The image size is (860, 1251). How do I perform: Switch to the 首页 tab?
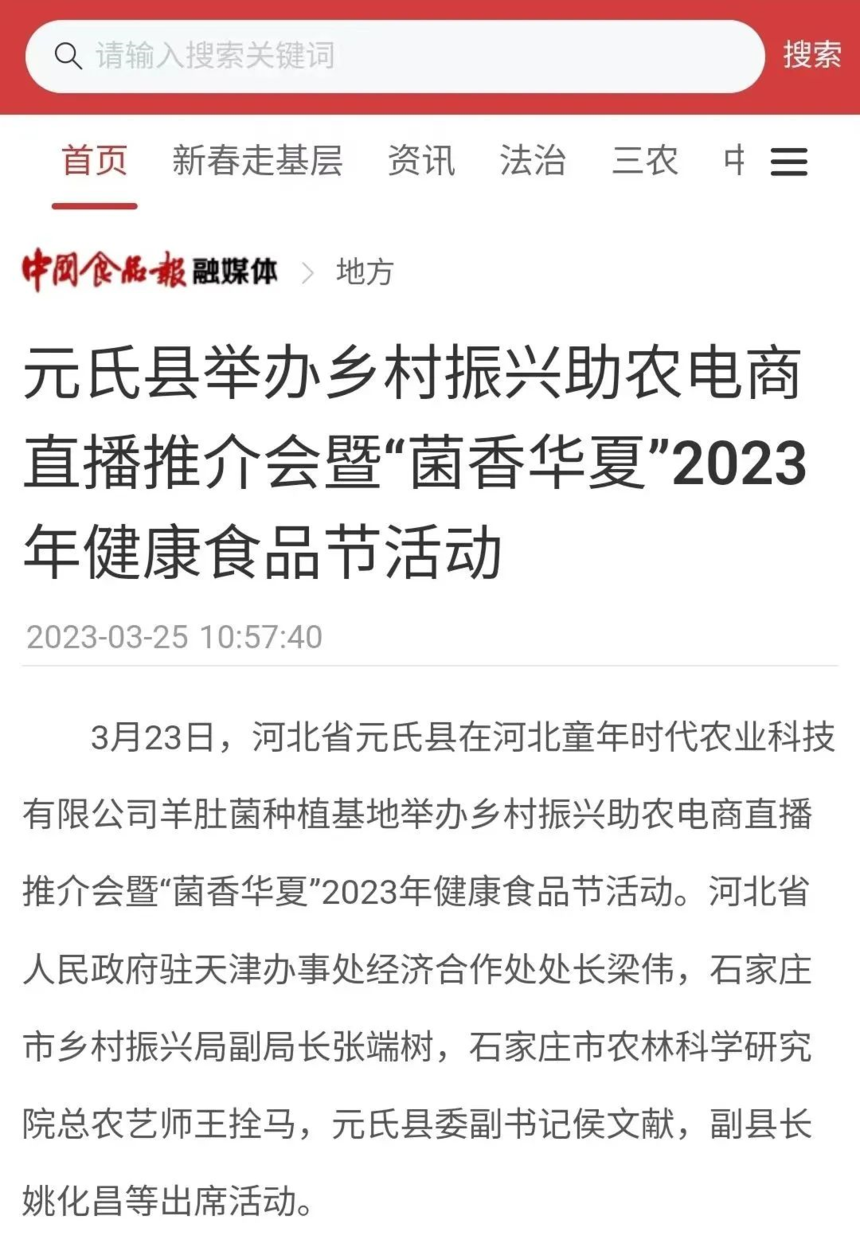click(95, 161)
